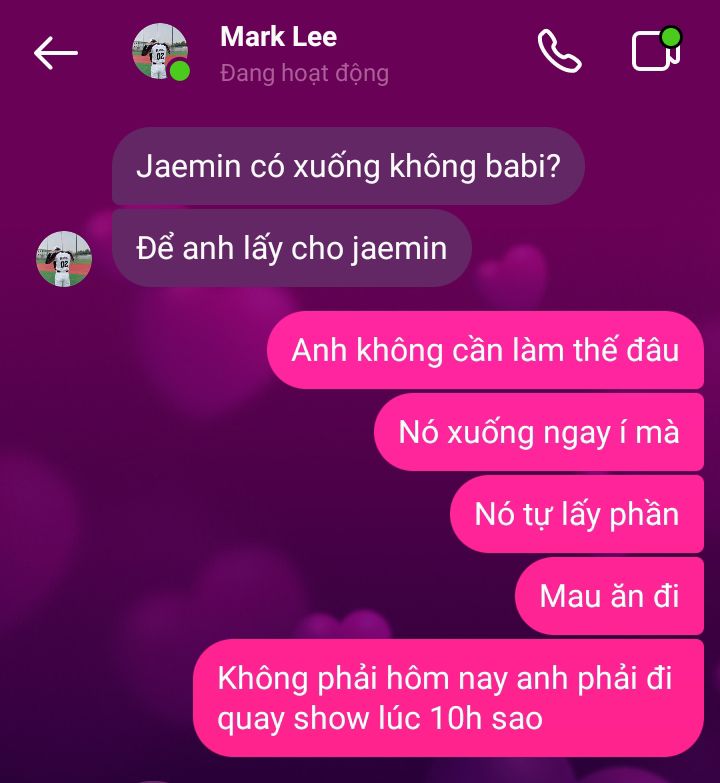Start a video call with Mark Lee
Viewport: 720px width, 783px height.
[655, 51]
